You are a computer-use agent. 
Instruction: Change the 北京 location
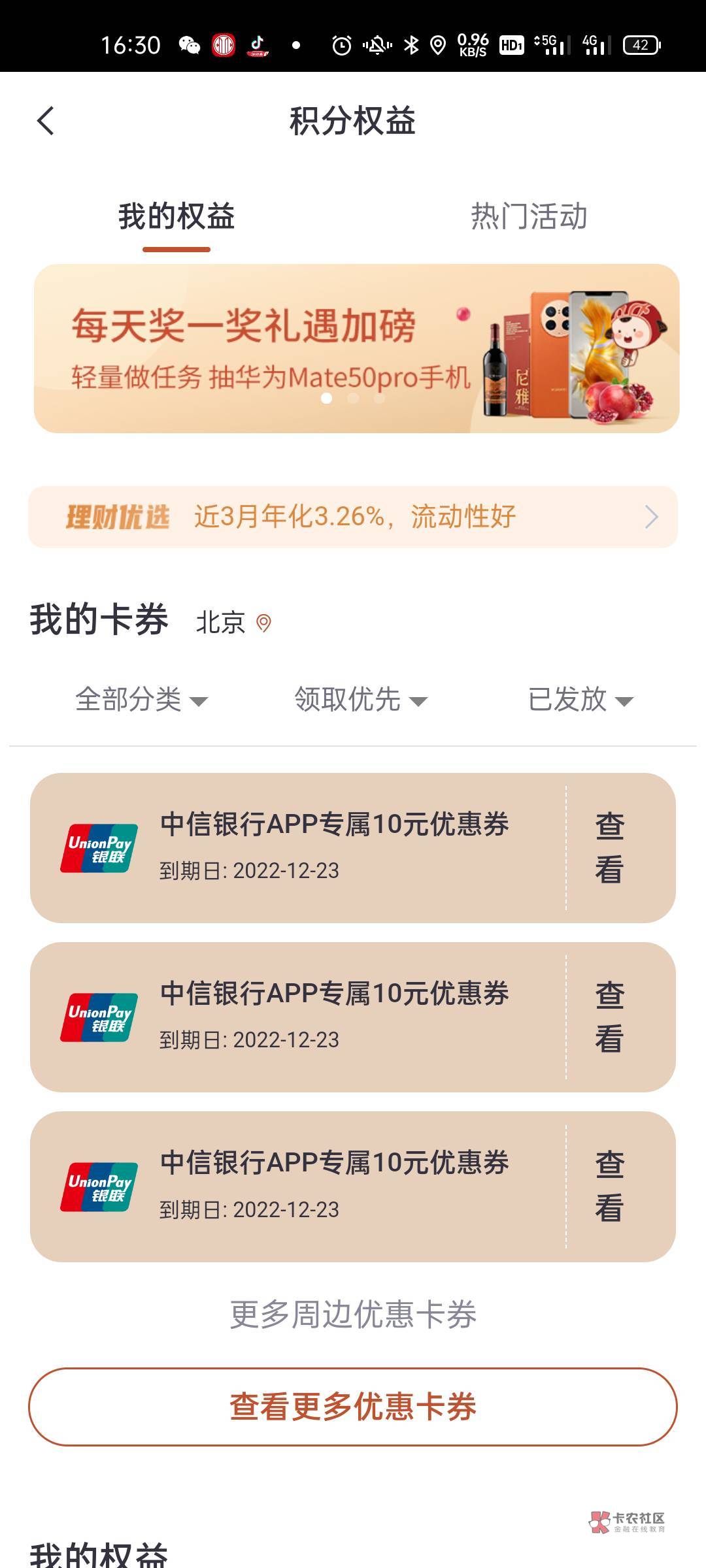click(x=233, y=623)
